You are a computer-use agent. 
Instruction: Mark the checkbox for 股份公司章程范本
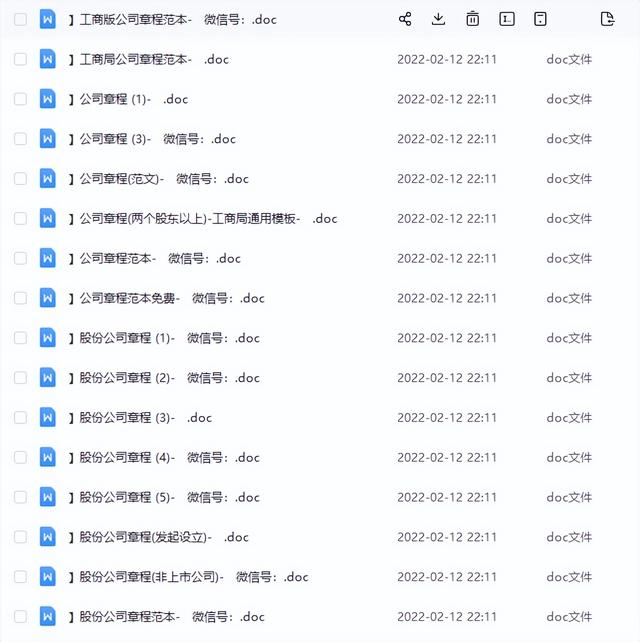[x=20, y=616]
